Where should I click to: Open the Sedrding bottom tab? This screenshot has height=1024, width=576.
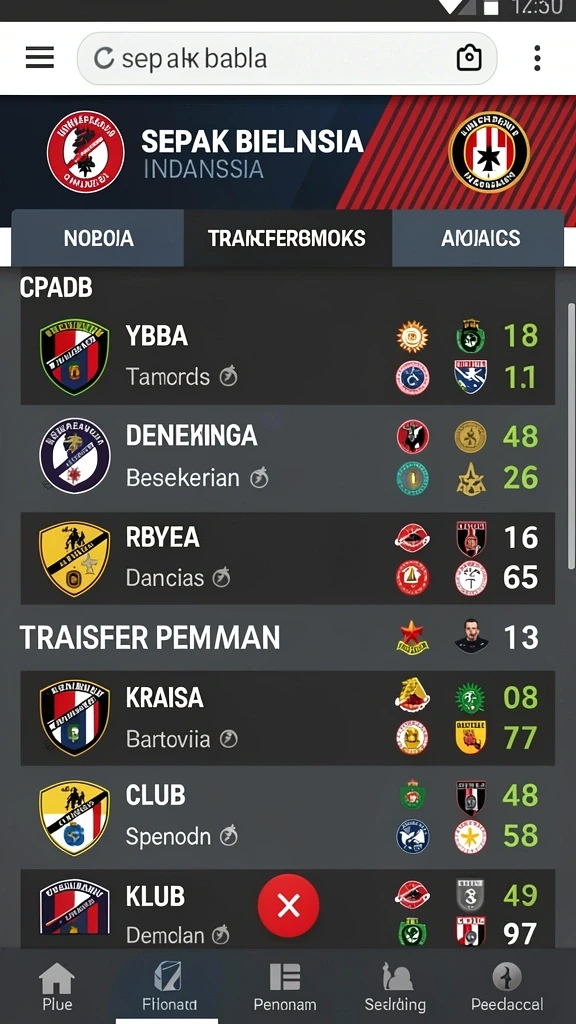(x=395, y=986)
